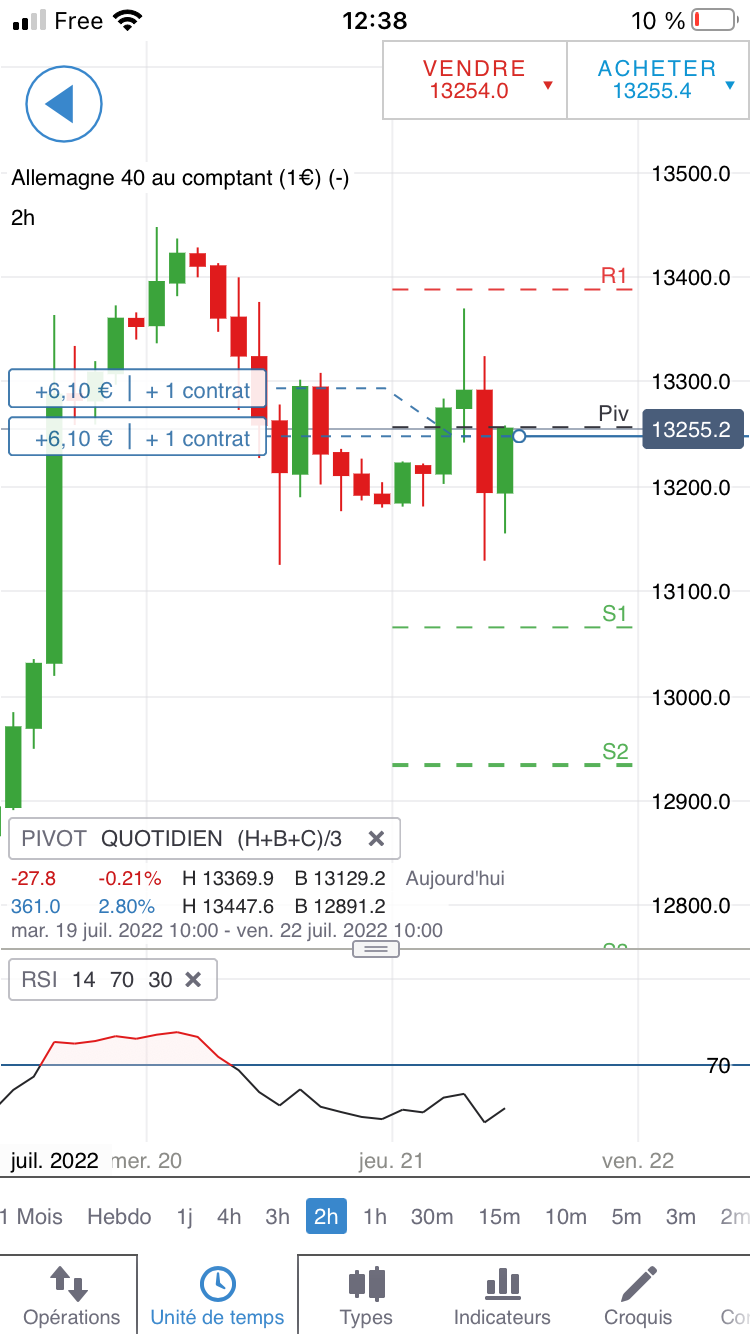Image resolution: width=750 pixels, height=1334 pixels.
Task: Switch to the 1h timeframe
Action: 374,1217
